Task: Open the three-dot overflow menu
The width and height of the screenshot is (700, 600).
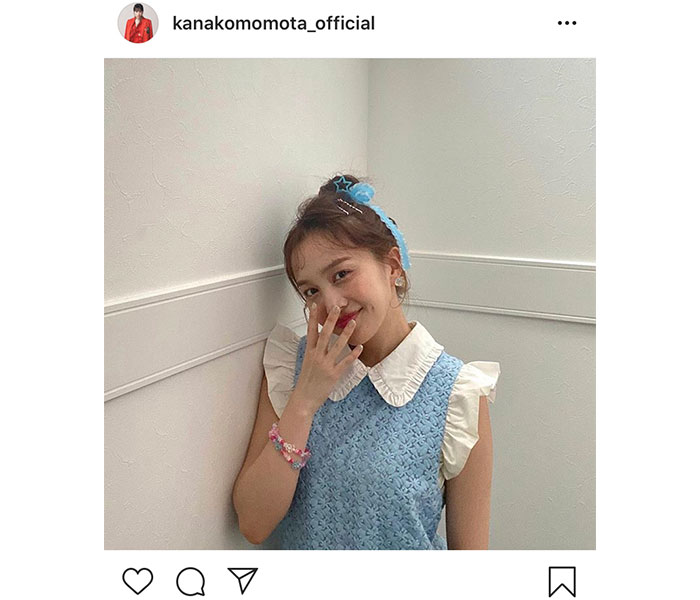Action: (x=567, y=23)
